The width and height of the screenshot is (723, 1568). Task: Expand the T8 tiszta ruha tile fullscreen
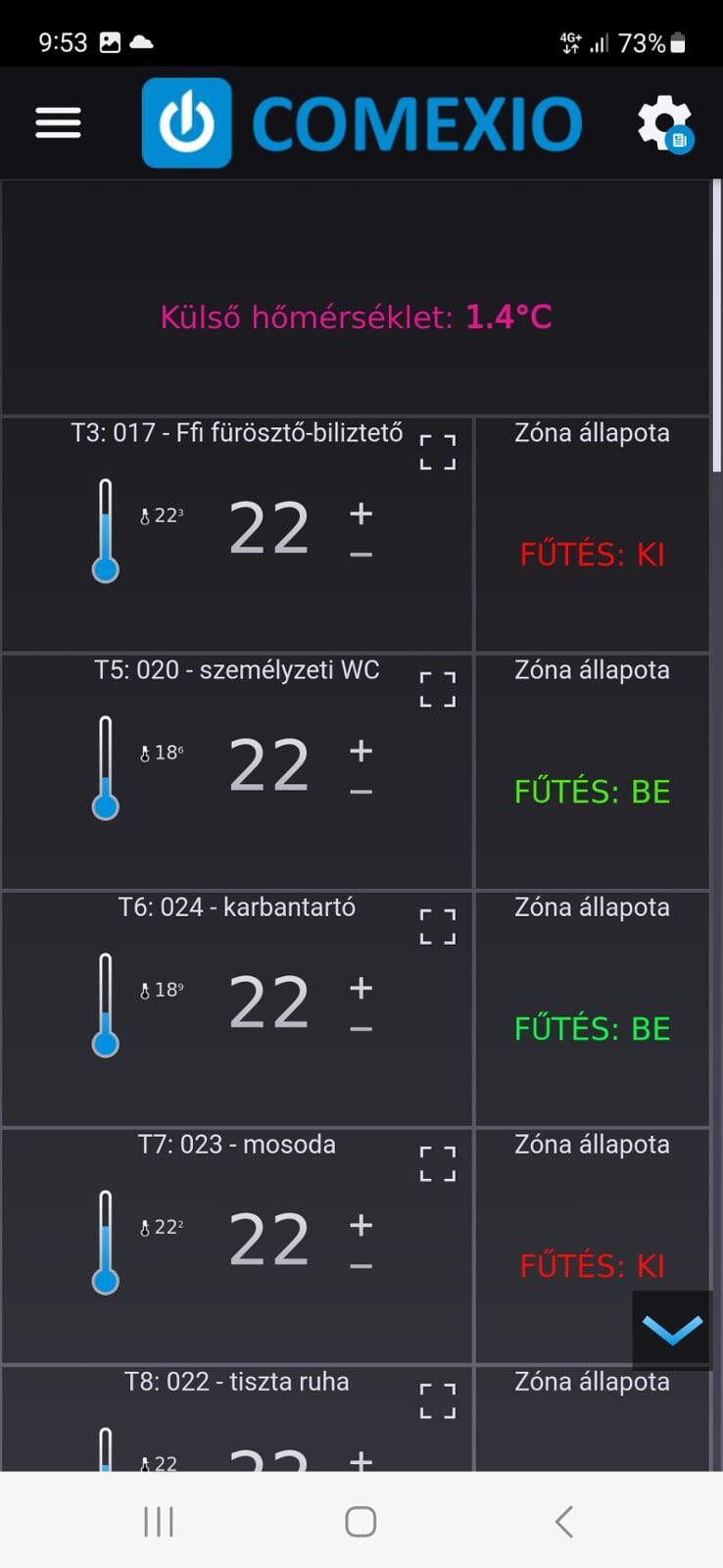pos(438,1400)
